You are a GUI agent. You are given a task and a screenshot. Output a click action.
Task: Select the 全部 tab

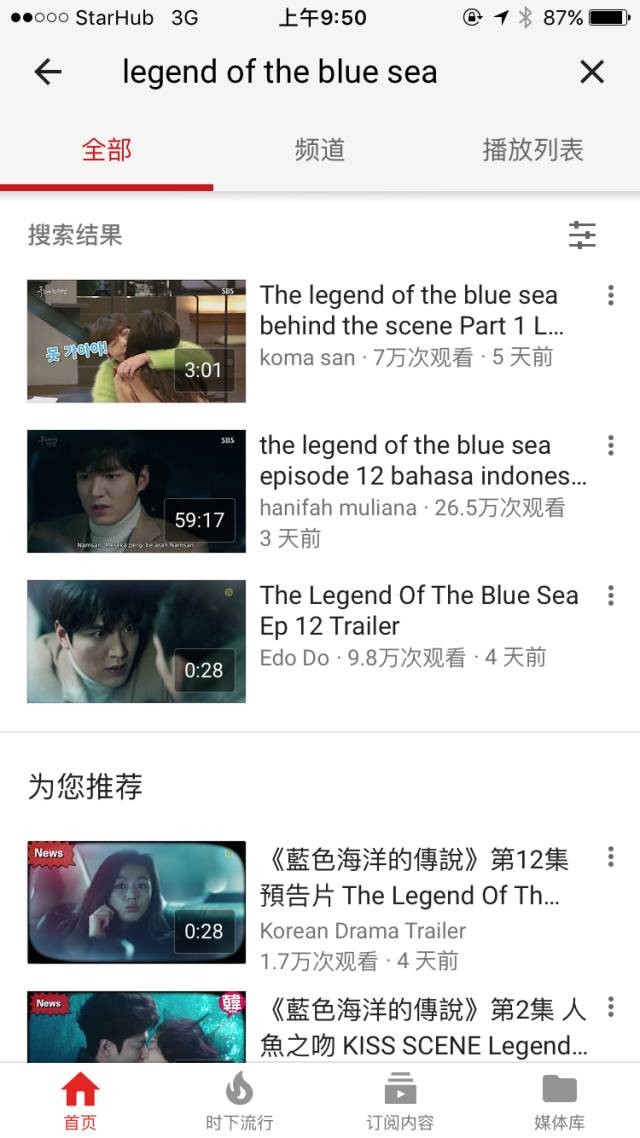[106, 151]
